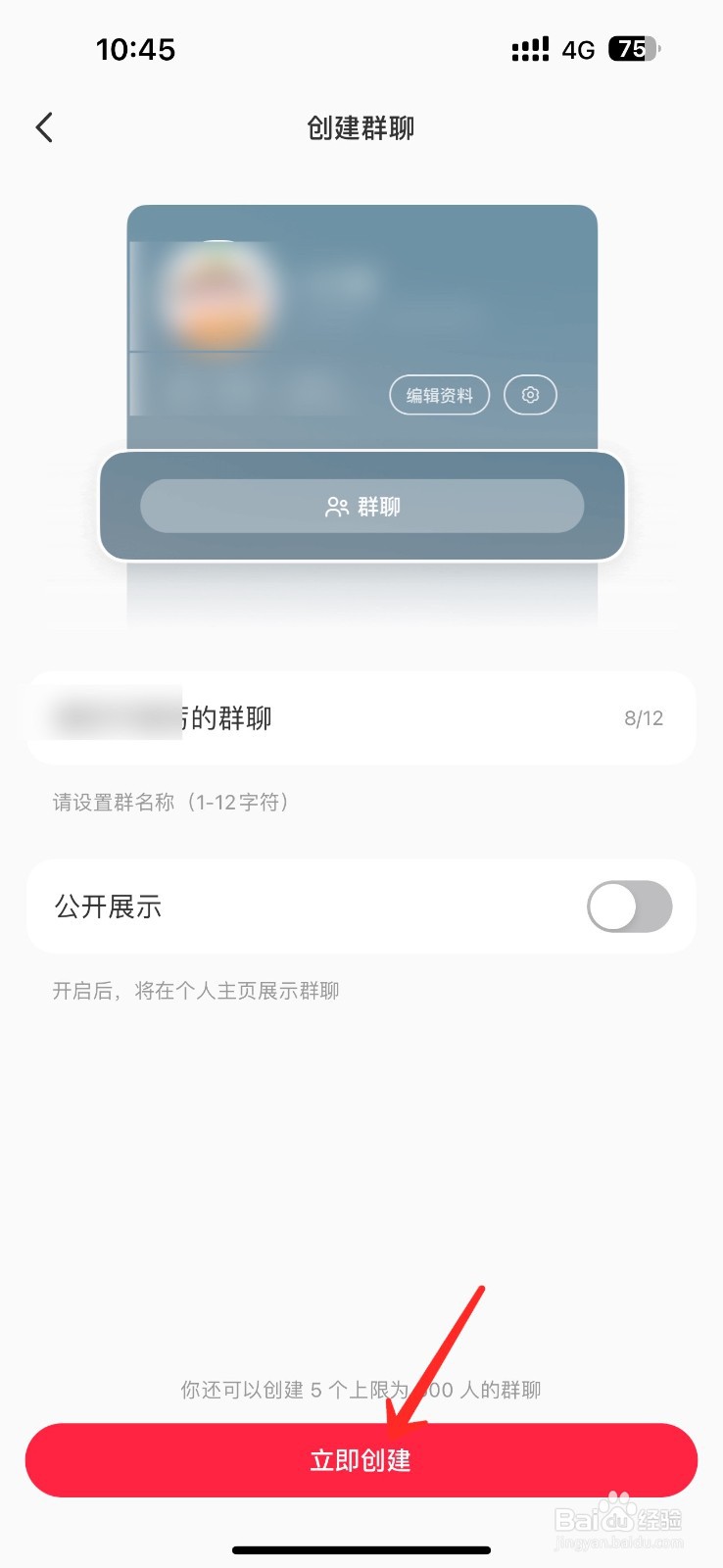
Task: Tap the cellular signal bars in status bar
Action: pos(530,48)
